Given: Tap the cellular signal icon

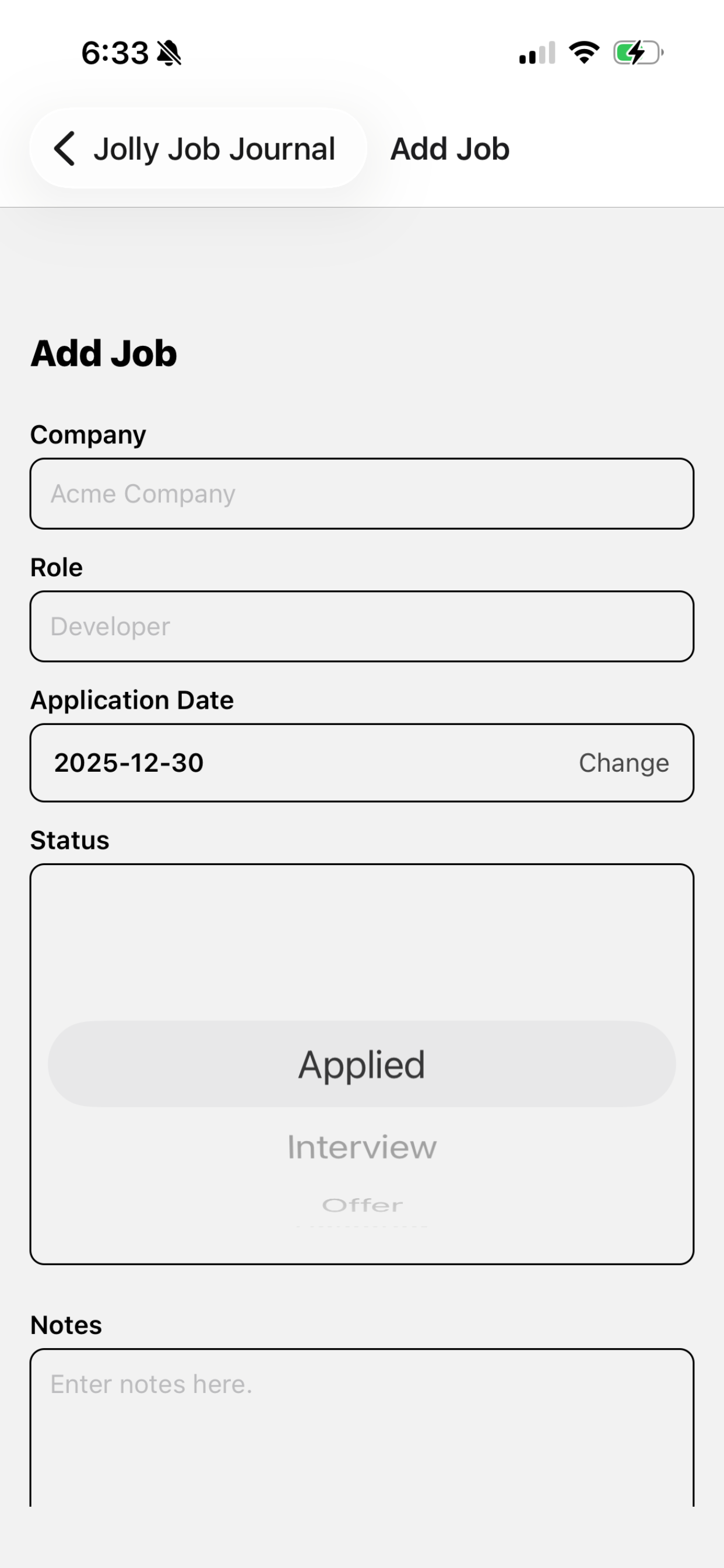Looking at the screenshot, I should click(x=539, y=54).
